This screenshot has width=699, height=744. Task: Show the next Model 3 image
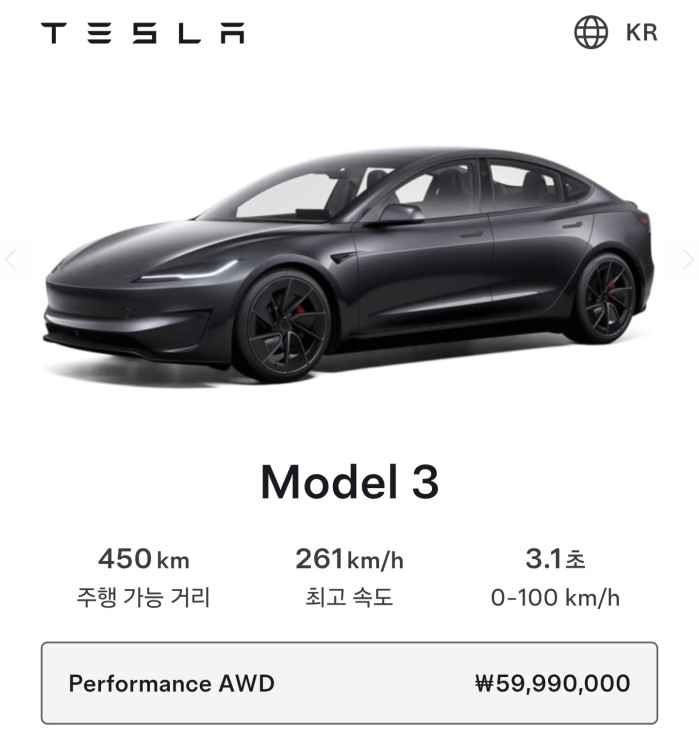688,260
